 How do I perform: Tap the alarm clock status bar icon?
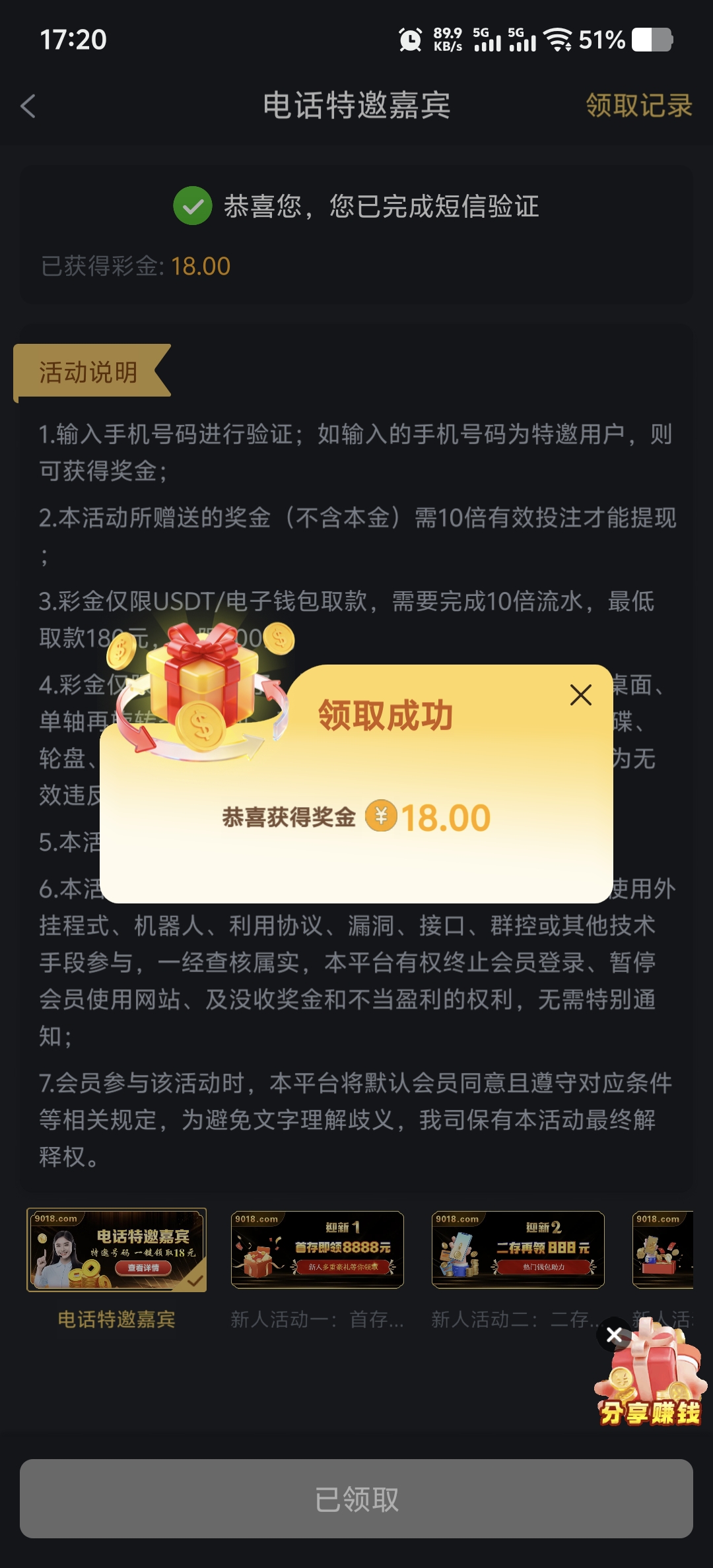(x=409, y=41)
